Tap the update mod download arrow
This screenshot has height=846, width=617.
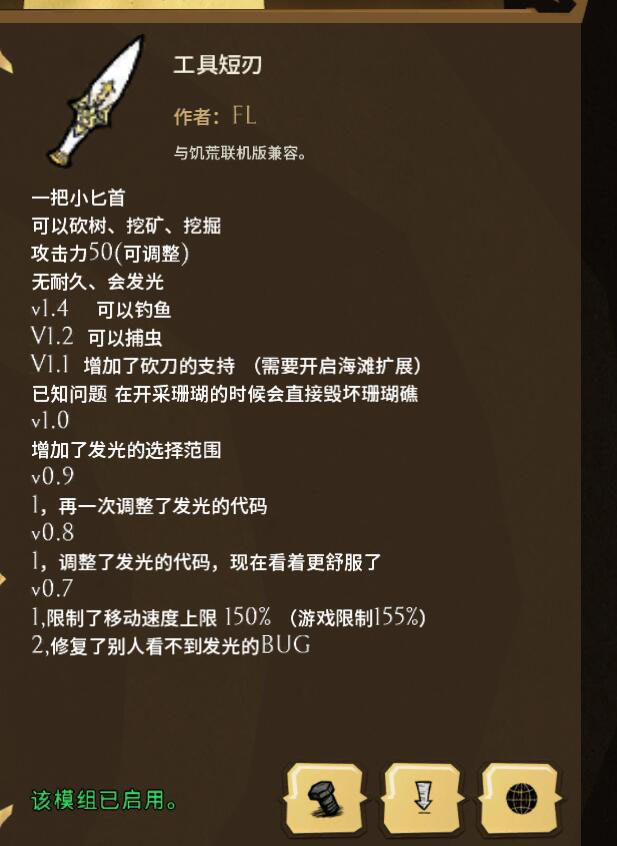pos(422,798)
